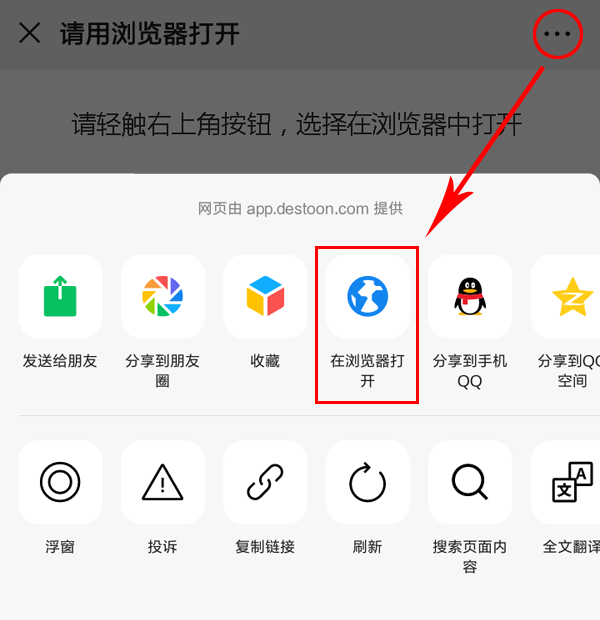600x620 pixels.
Task: Choose 在浏览器打开 to open in browser
Action: (x=367, y=297)
